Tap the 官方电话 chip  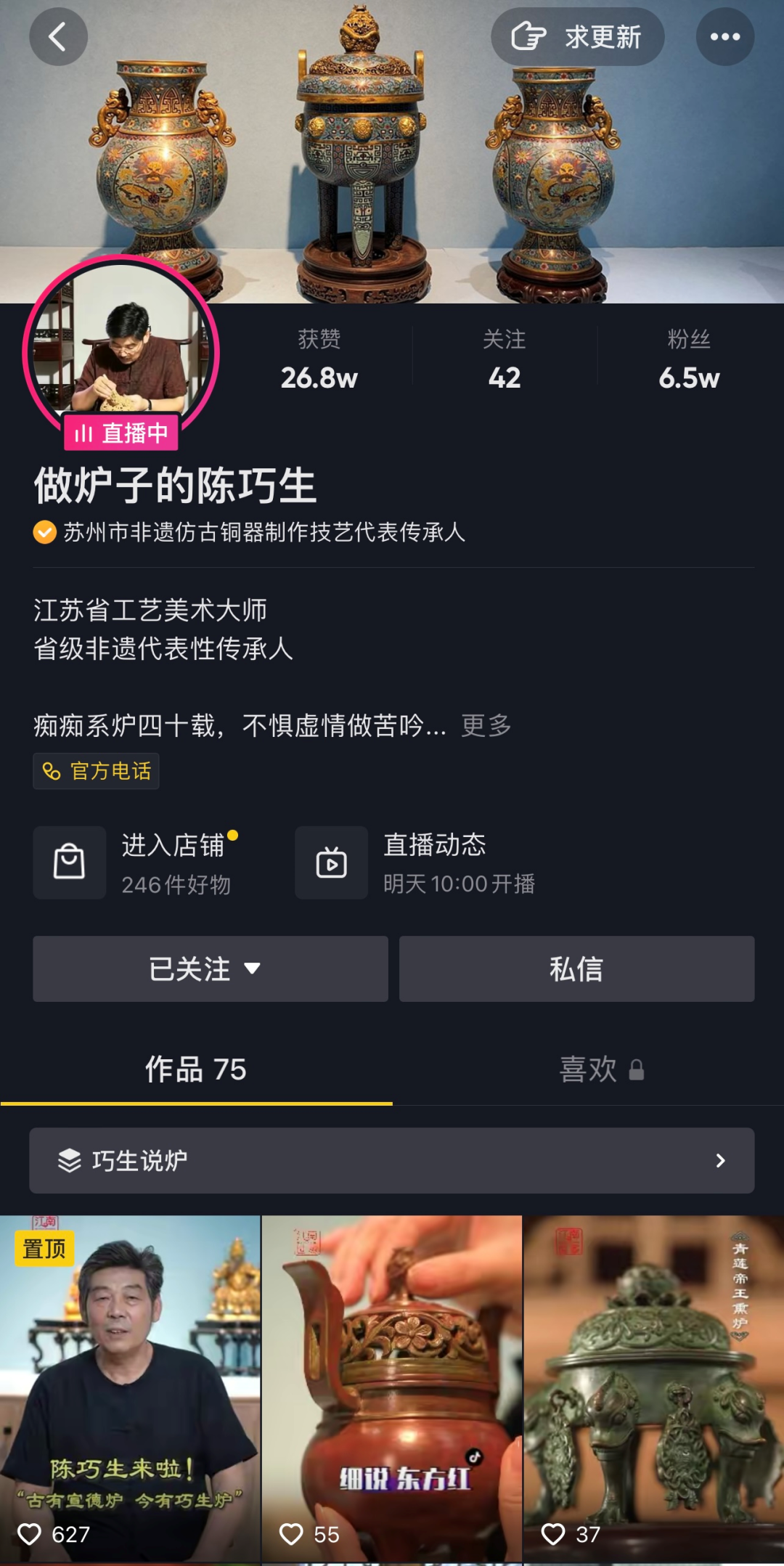[x=96, y=771]
